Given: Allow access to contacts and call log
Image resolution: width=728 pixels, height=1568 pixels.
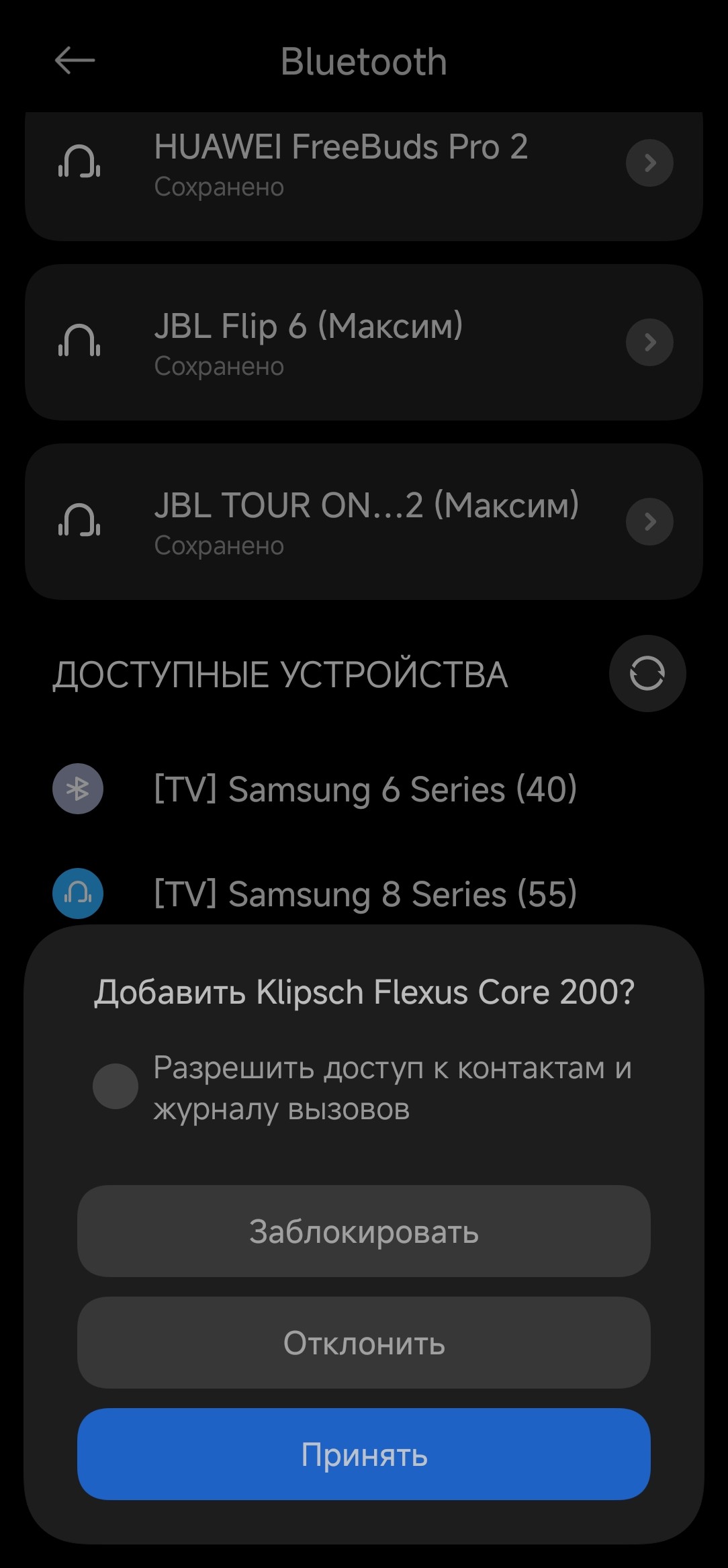Looking at the screenshot, I should (116, 1086).
